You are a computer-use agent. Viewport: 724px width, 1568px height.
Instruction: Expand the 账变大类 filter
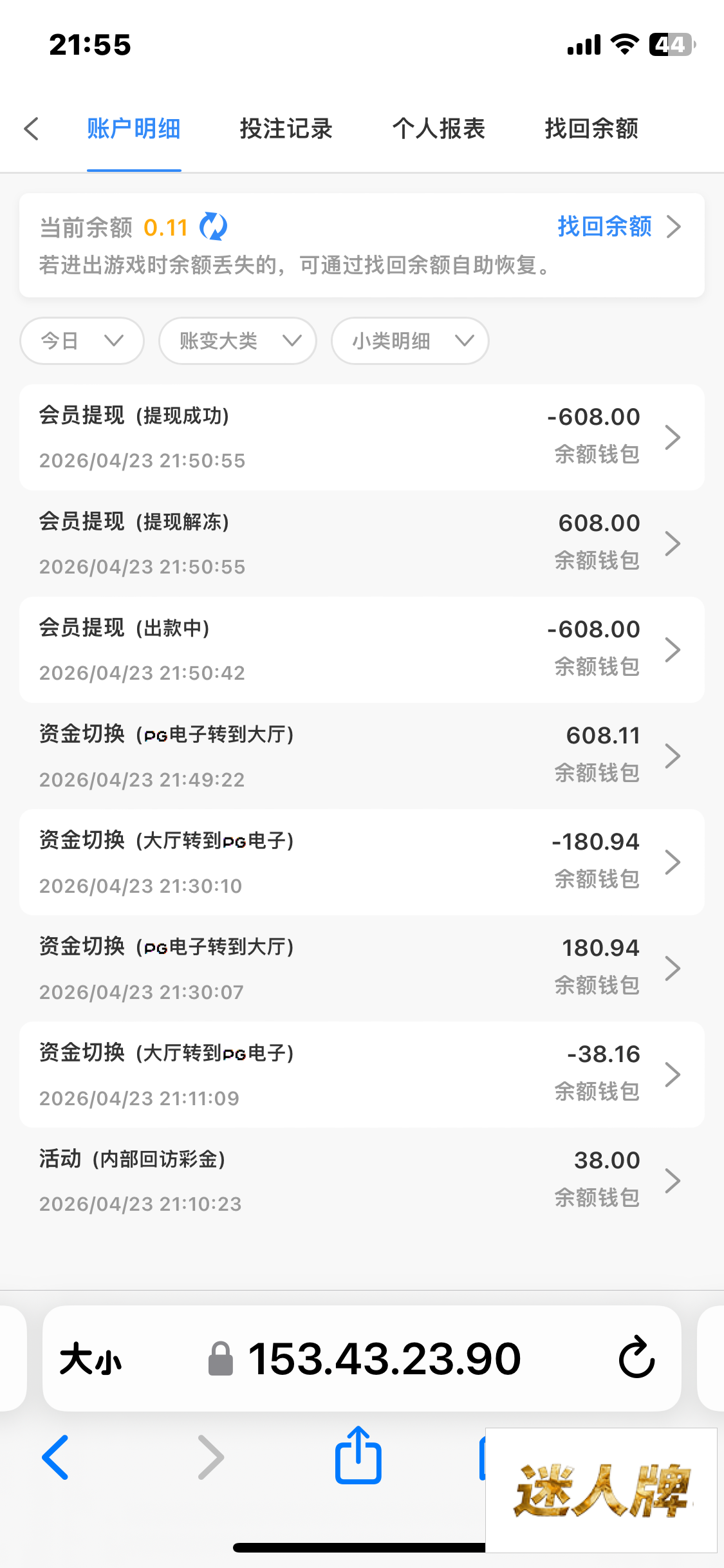coord(237,341)
